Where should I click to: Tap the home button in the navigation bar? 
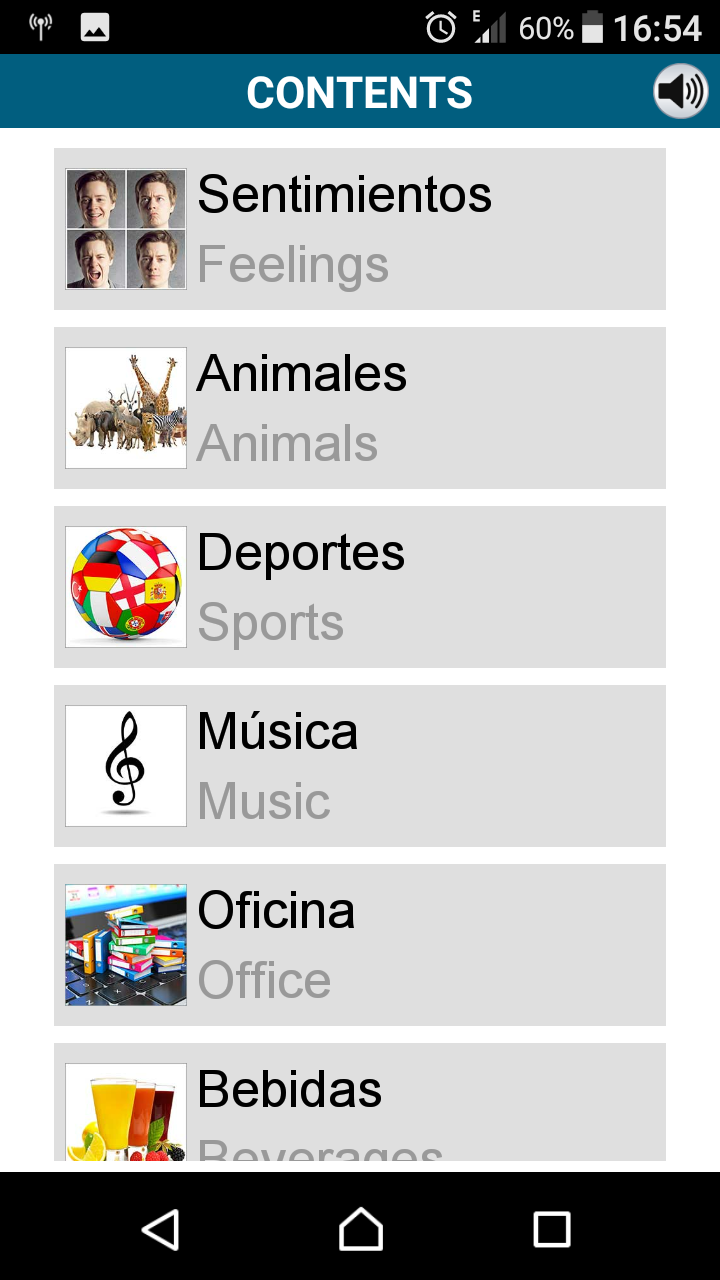pyautogui.click(x=360, y=1229)
